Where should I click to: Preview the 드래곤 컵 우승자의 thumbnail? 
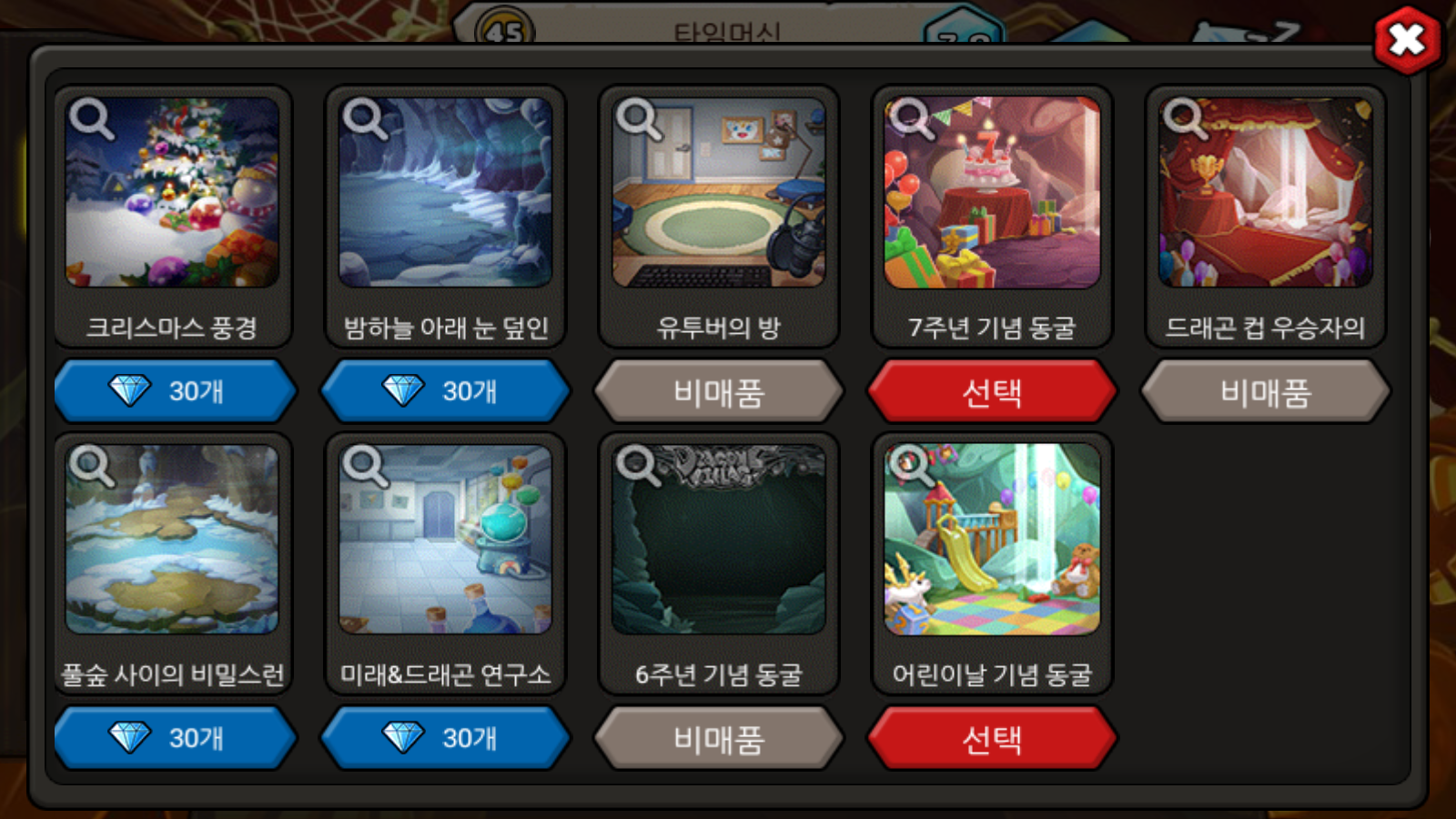click(1265, 193)
